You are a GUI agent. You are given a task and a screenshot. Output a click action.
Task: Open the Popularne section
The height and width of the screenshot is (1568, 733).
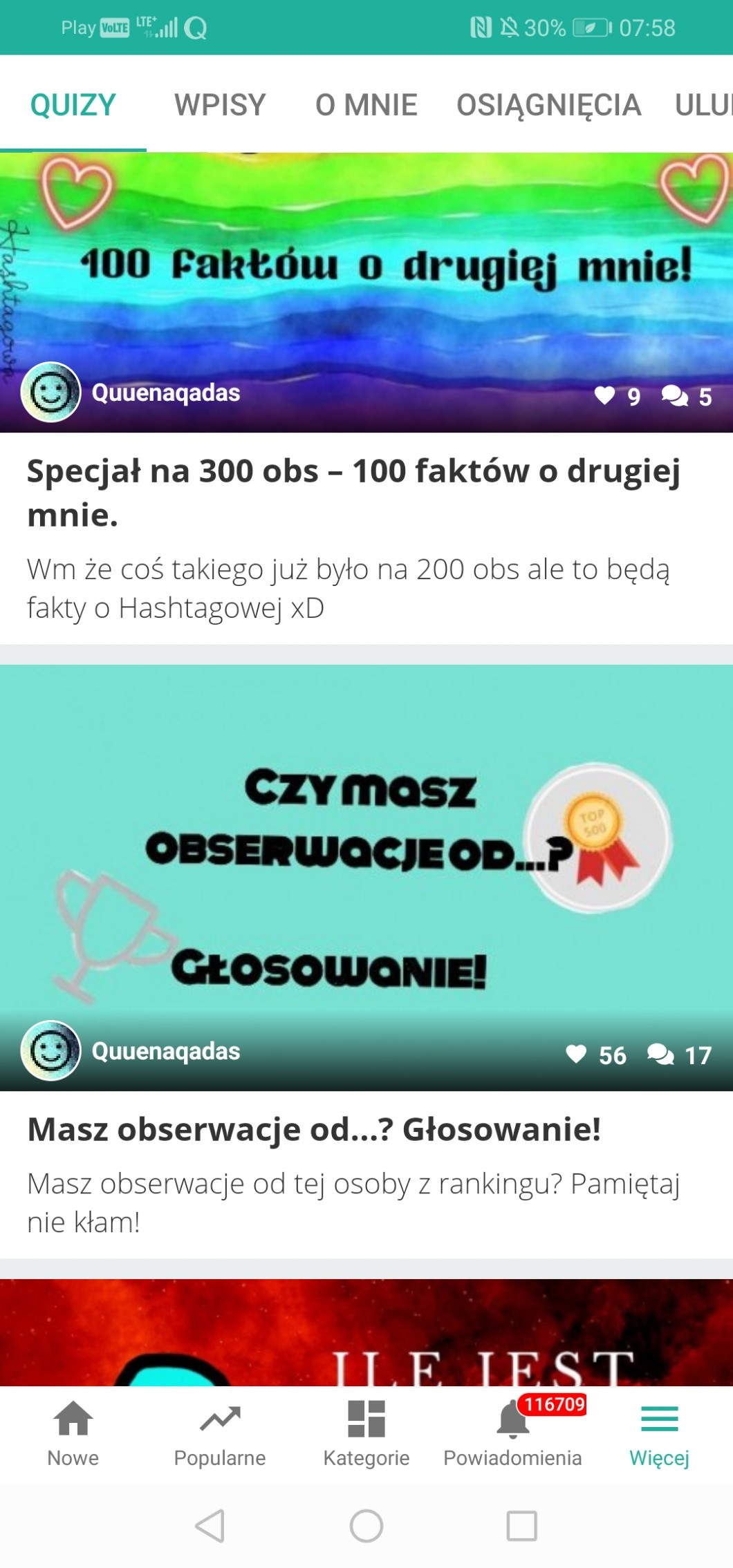[x=220, y=1433]
